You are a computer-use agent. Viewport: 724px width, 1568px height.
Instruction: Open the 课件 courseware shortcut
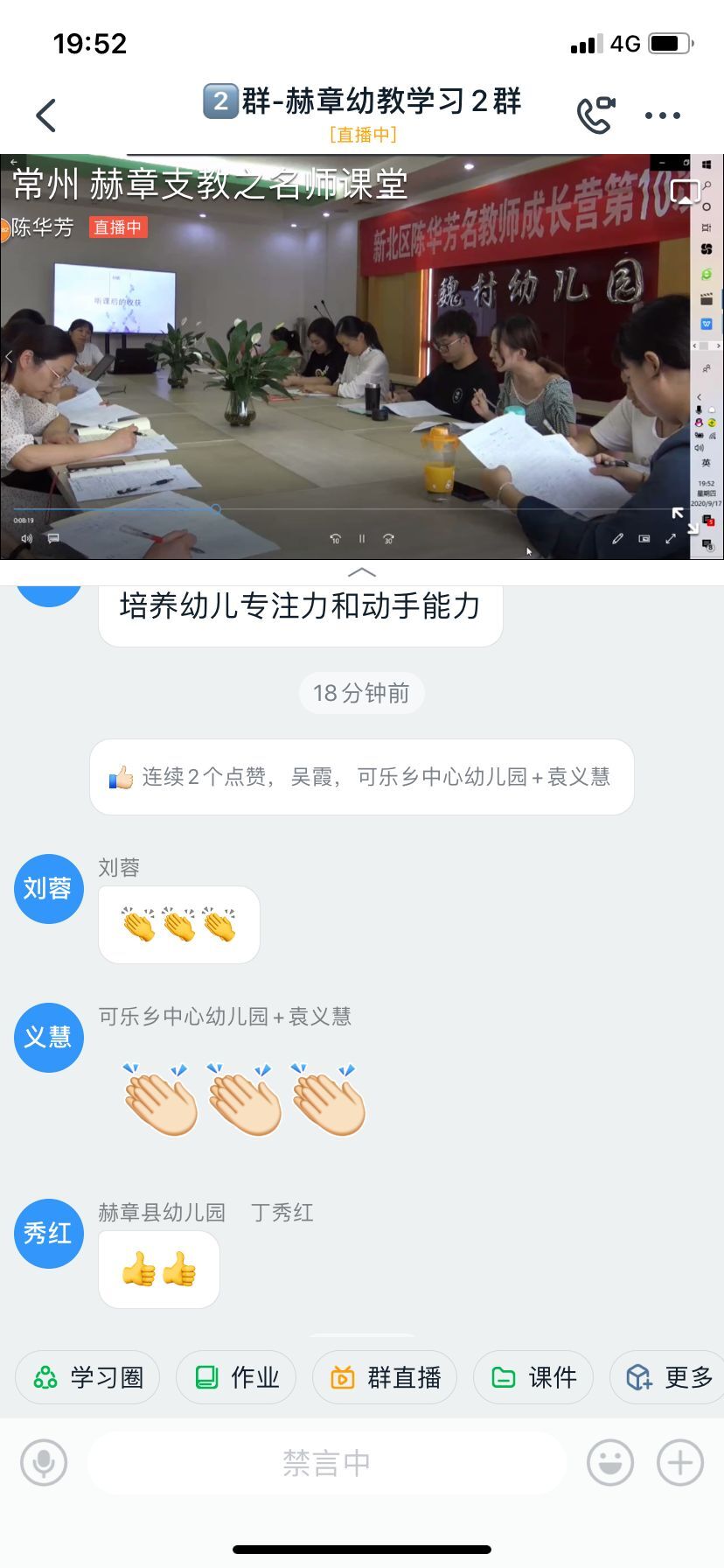(533, 1377)
